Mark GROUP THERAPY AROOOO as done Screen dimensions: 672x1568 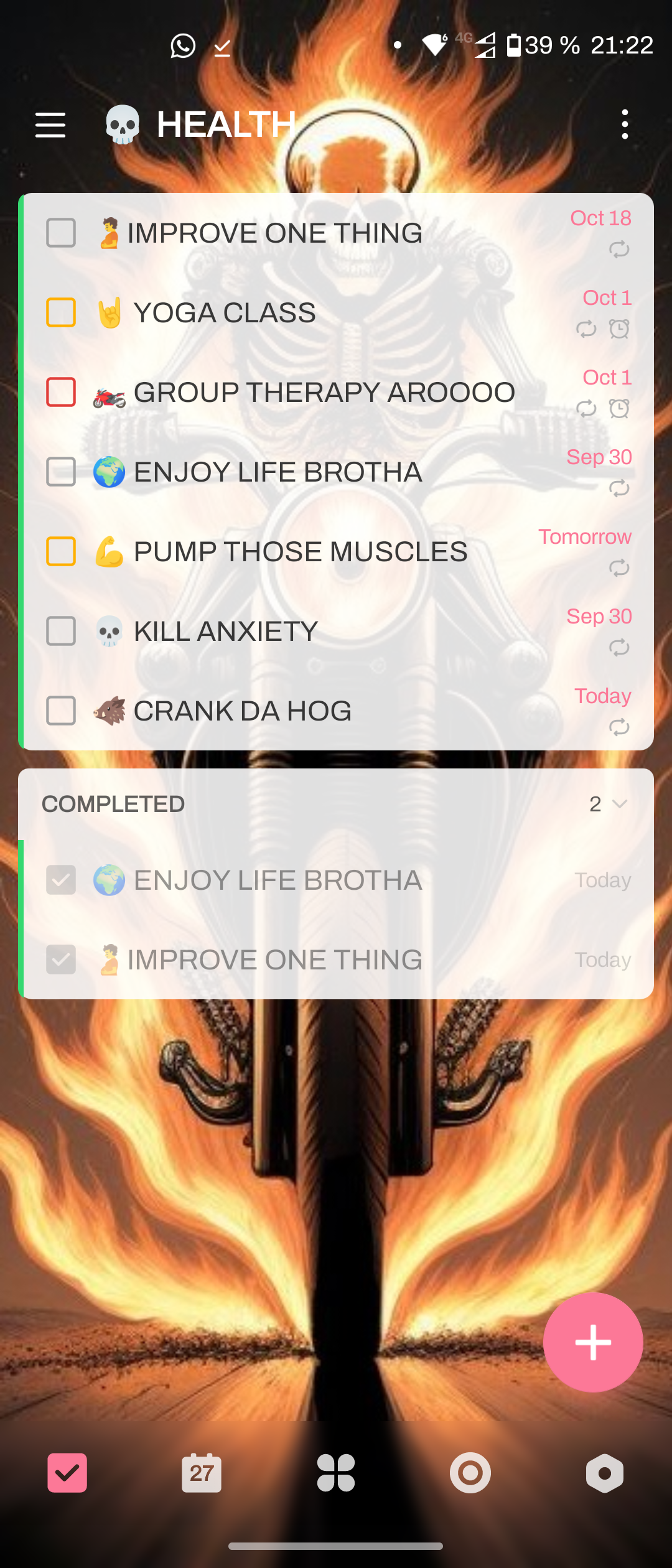(61, 392)
